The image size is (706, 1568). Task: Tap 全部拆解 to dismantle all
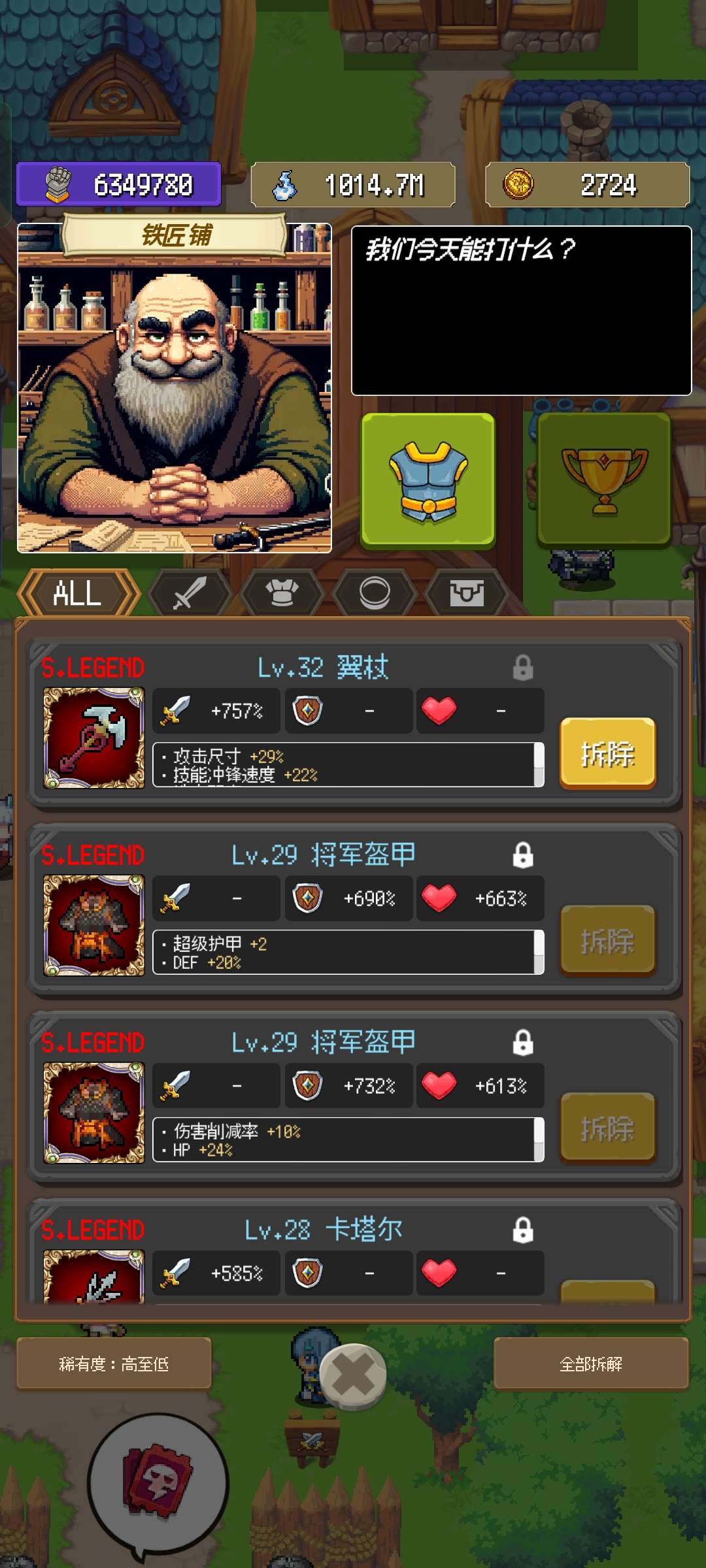(x=591, y=1364)
